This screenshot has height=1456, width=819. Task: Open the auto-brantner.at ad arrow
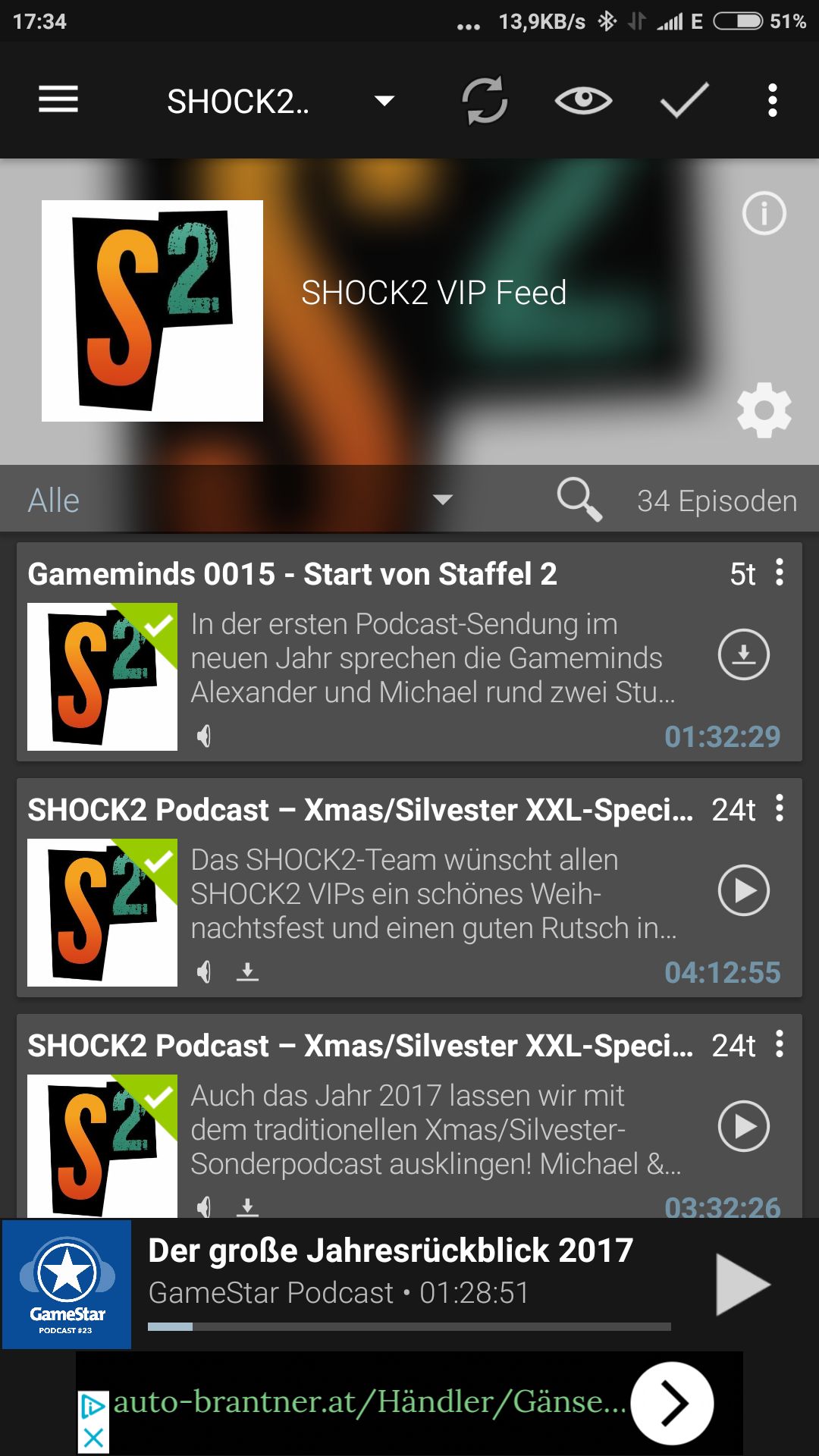click(x=672, y=1403)
